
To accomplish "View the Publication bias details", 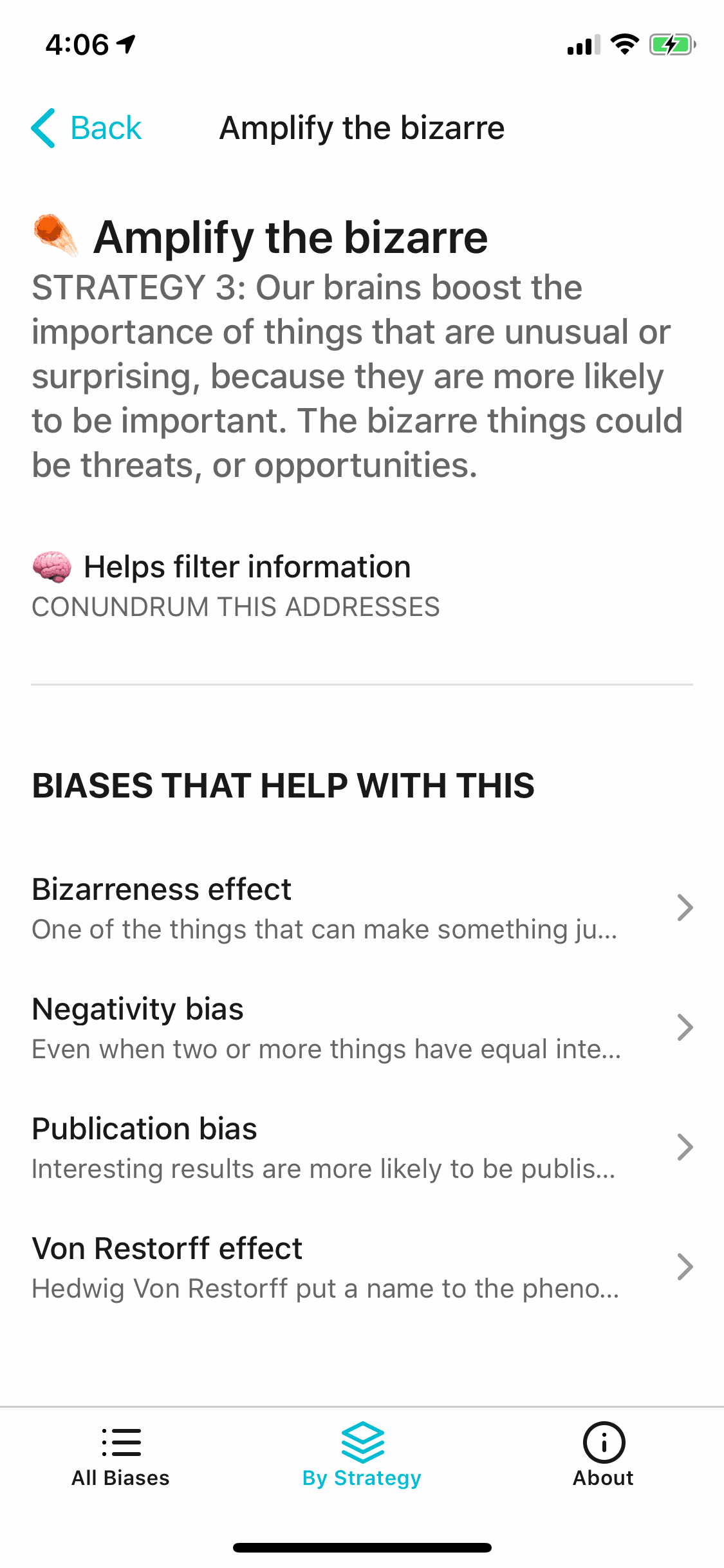I will pos(362,1148).
